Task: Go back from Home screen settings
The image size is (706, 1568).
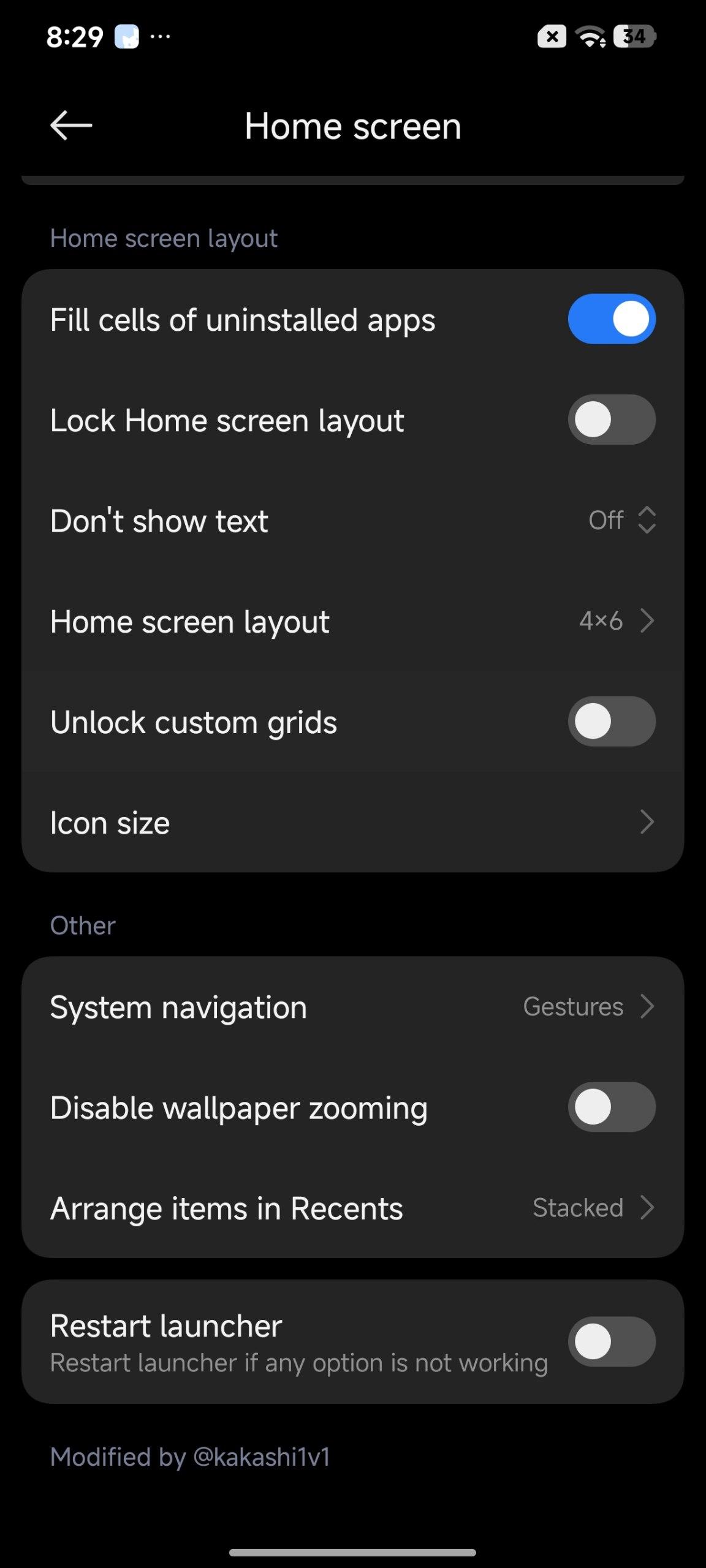Action: [x=71, y=126]
